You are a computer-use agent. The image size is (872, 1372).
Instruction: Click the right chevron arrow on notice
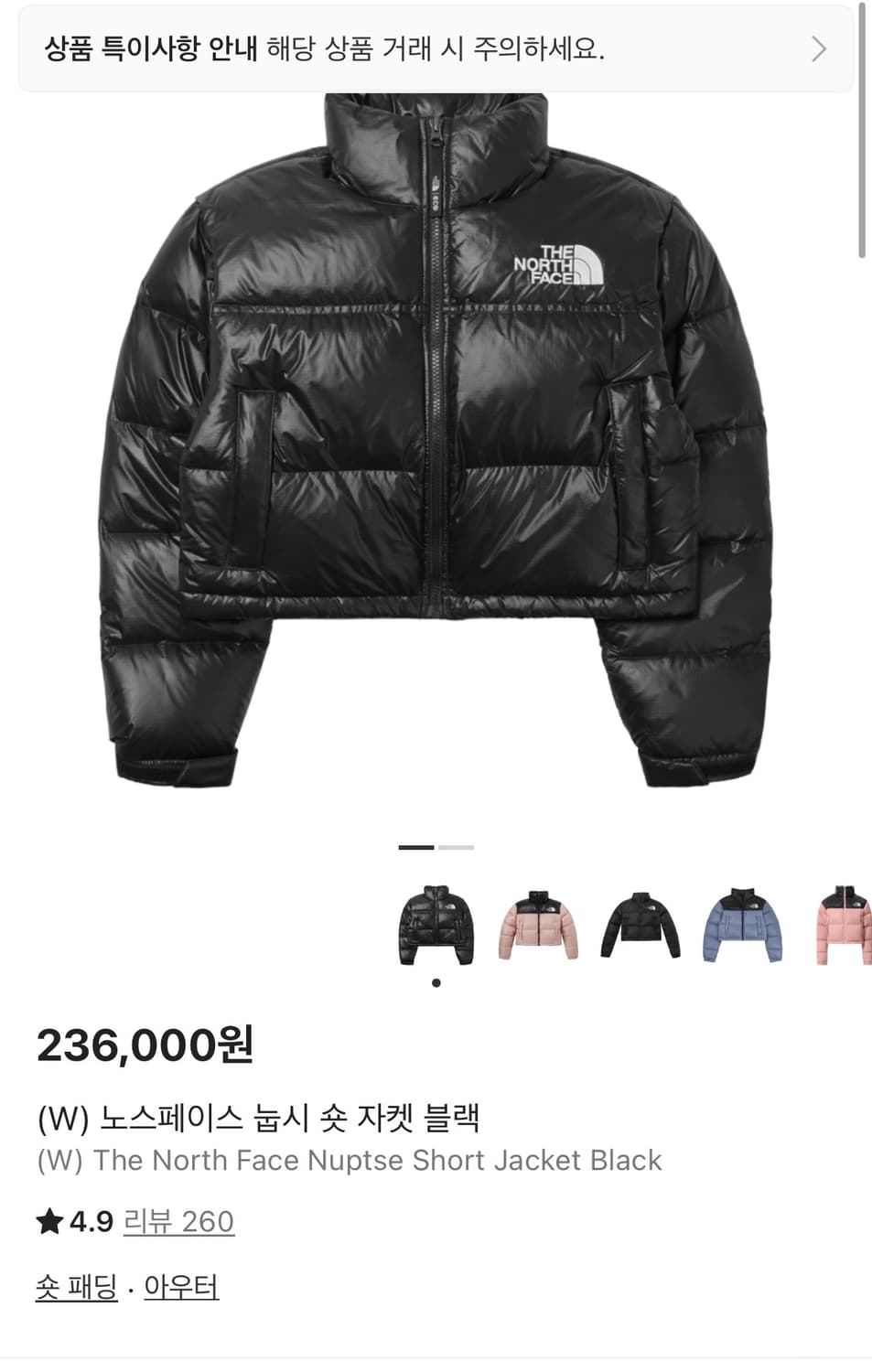tap(818, 48)
